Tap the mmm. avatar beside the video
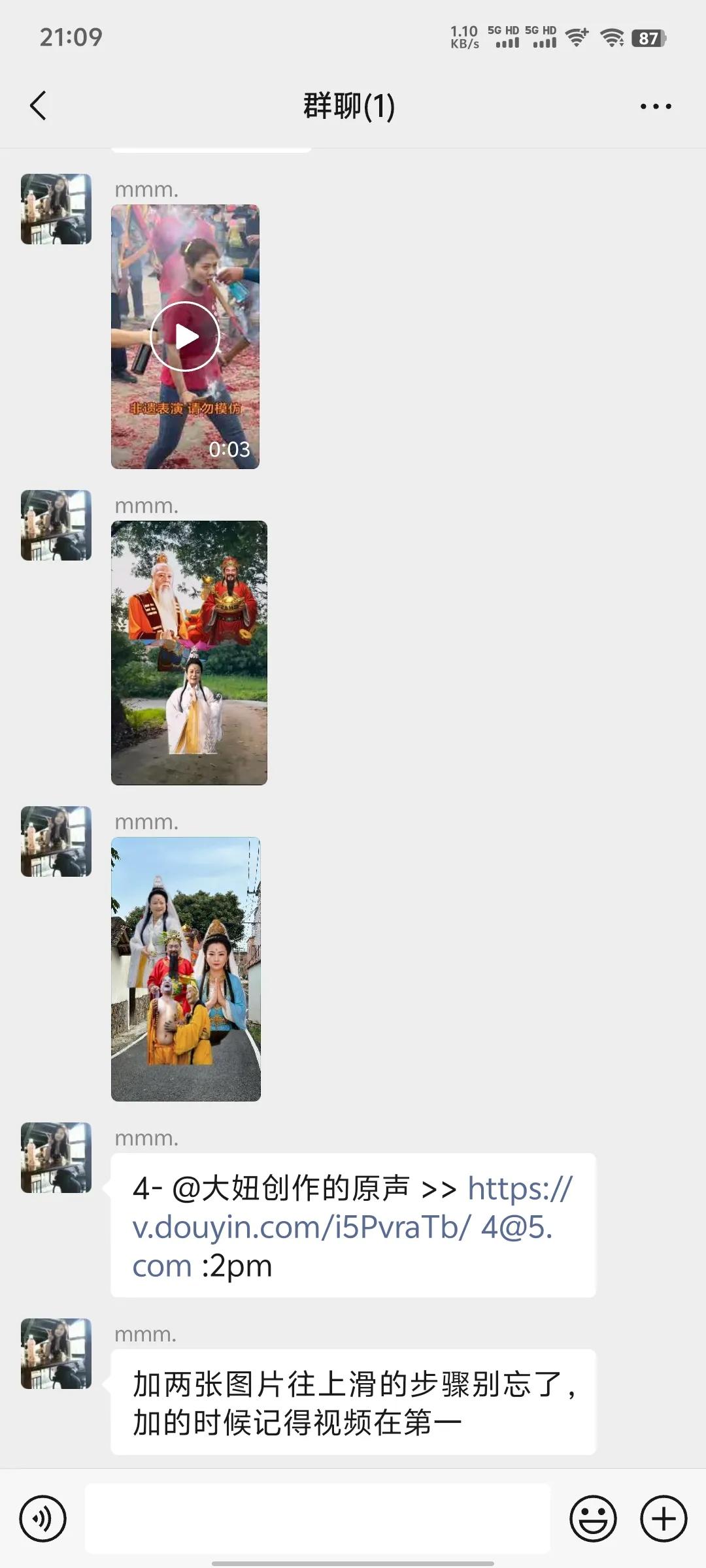 (x=56, y=209)
